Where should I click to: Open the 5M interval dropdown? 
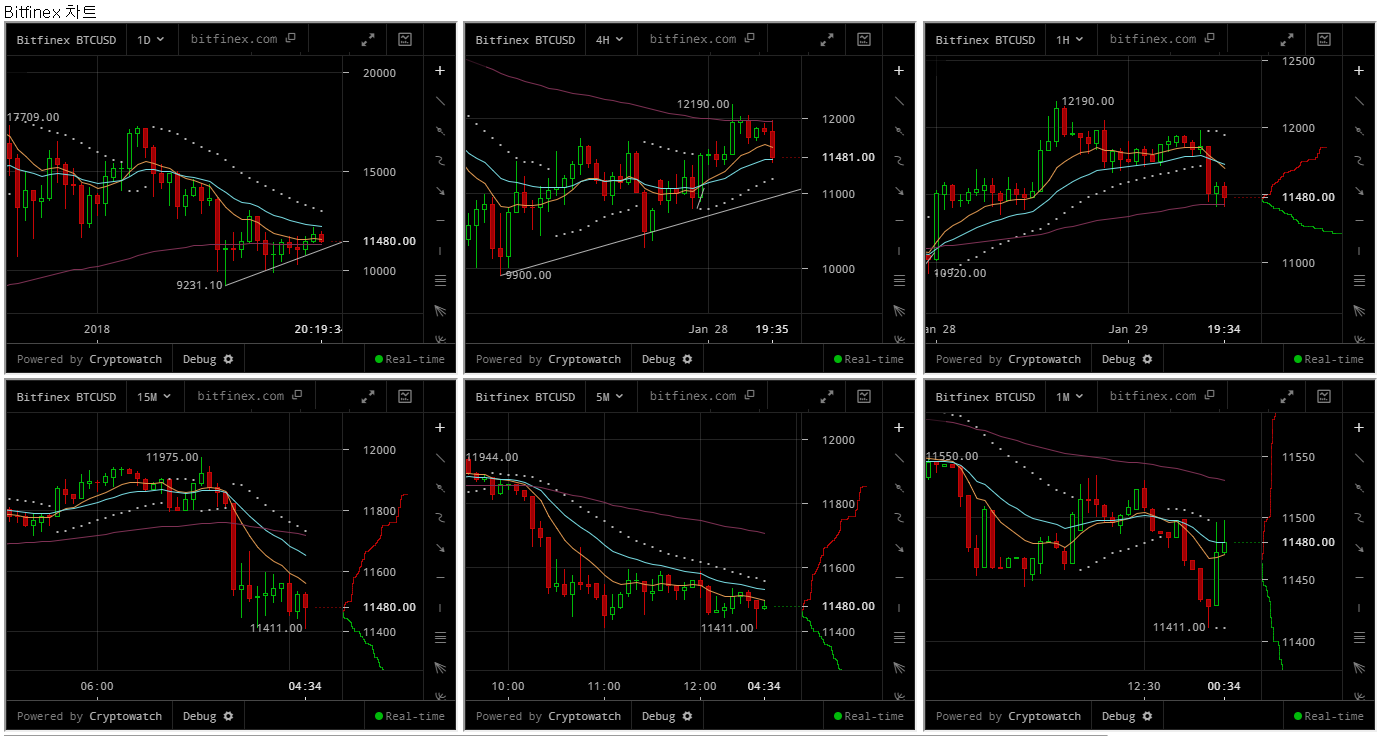(609, 397)
